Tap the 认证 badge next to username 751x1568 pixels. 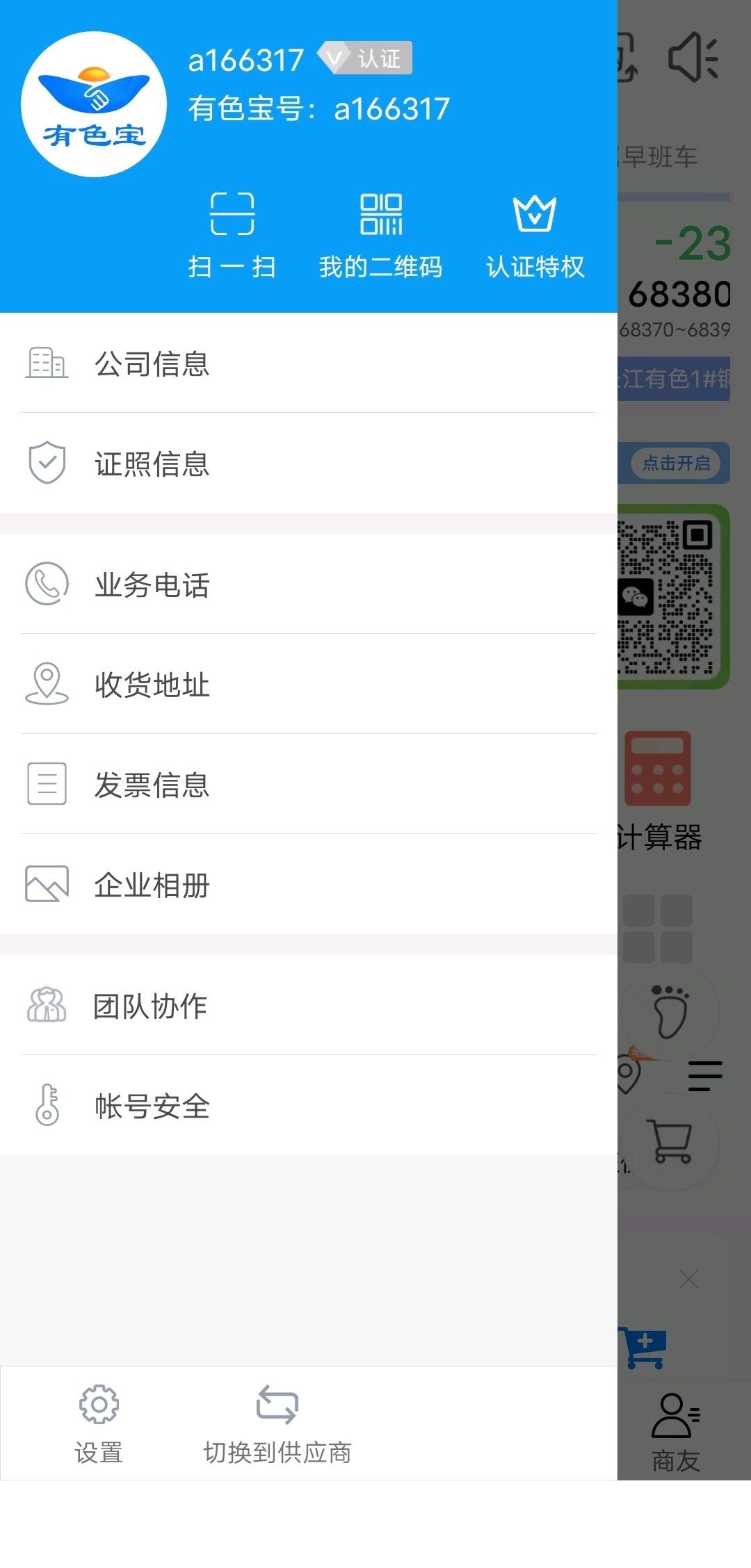[x=365, y=58]
